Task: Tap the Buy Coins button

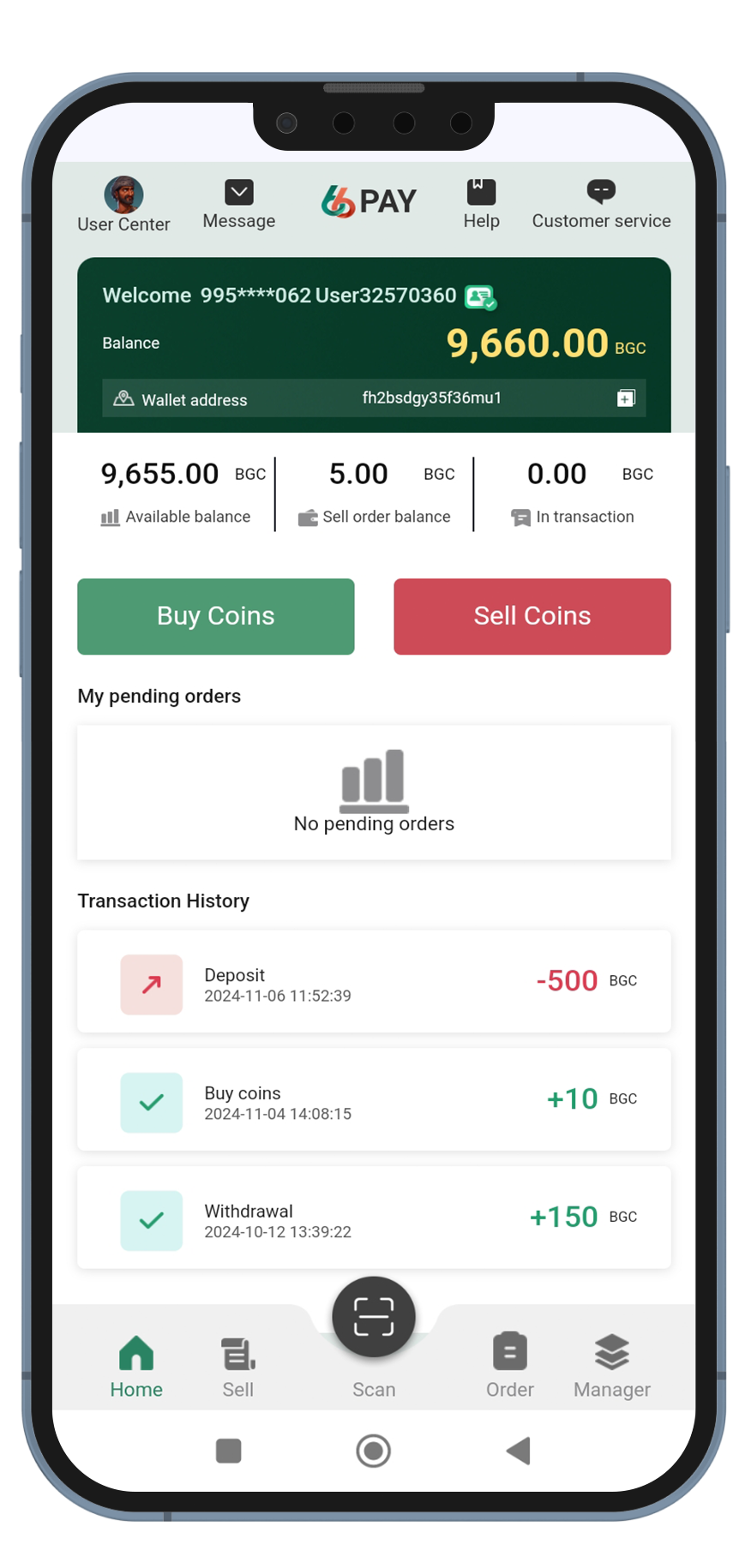Action: [216, 616]
